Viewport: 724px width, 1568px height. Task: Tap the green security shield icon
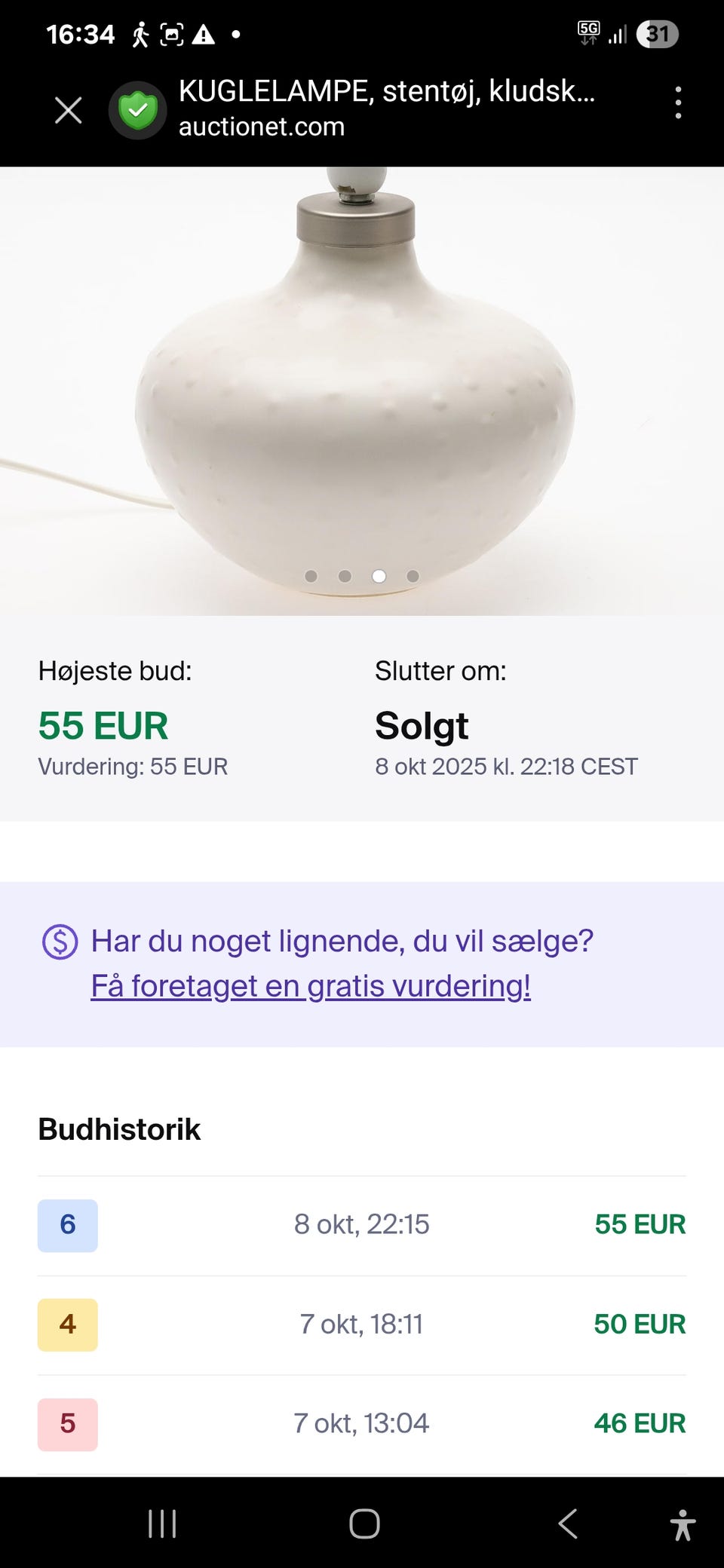click(137, 109)
